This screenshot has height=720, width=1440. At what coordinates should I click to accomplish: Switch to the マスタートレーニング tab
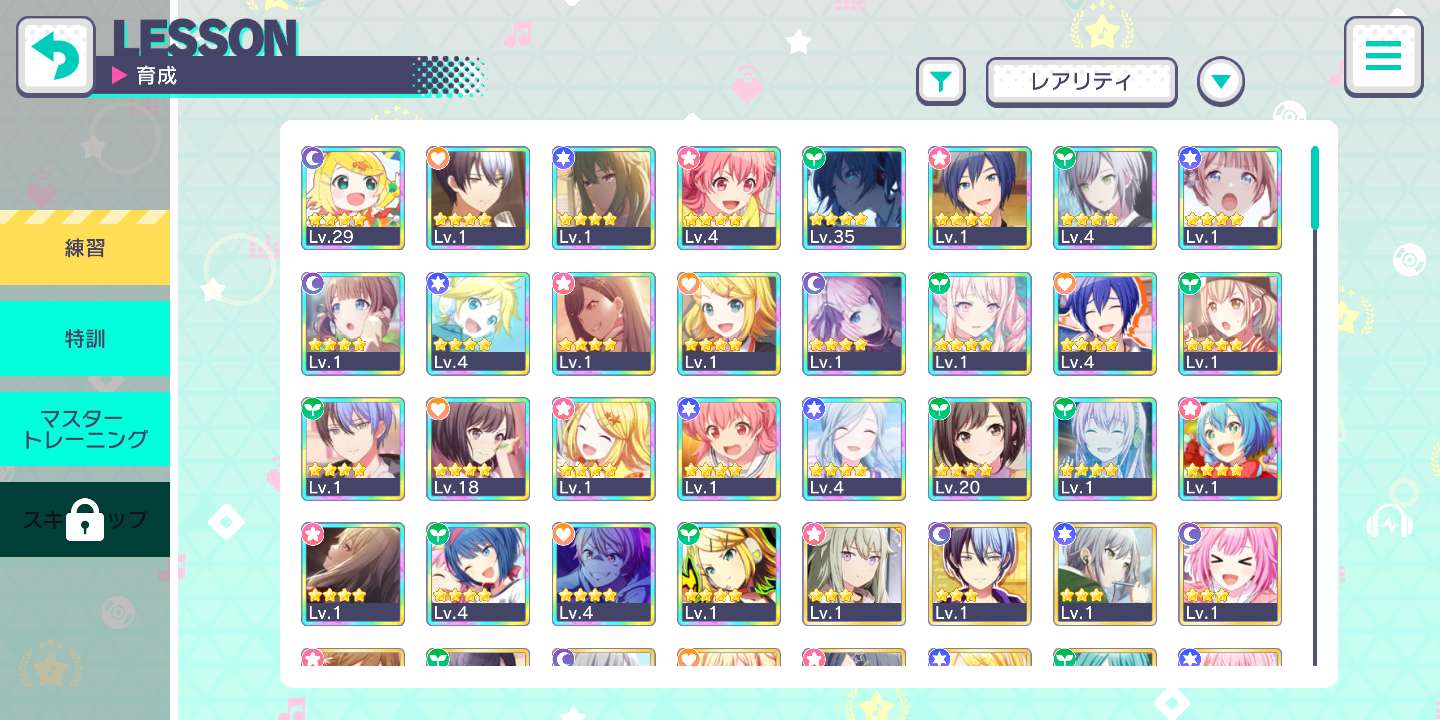coord(85,428)
